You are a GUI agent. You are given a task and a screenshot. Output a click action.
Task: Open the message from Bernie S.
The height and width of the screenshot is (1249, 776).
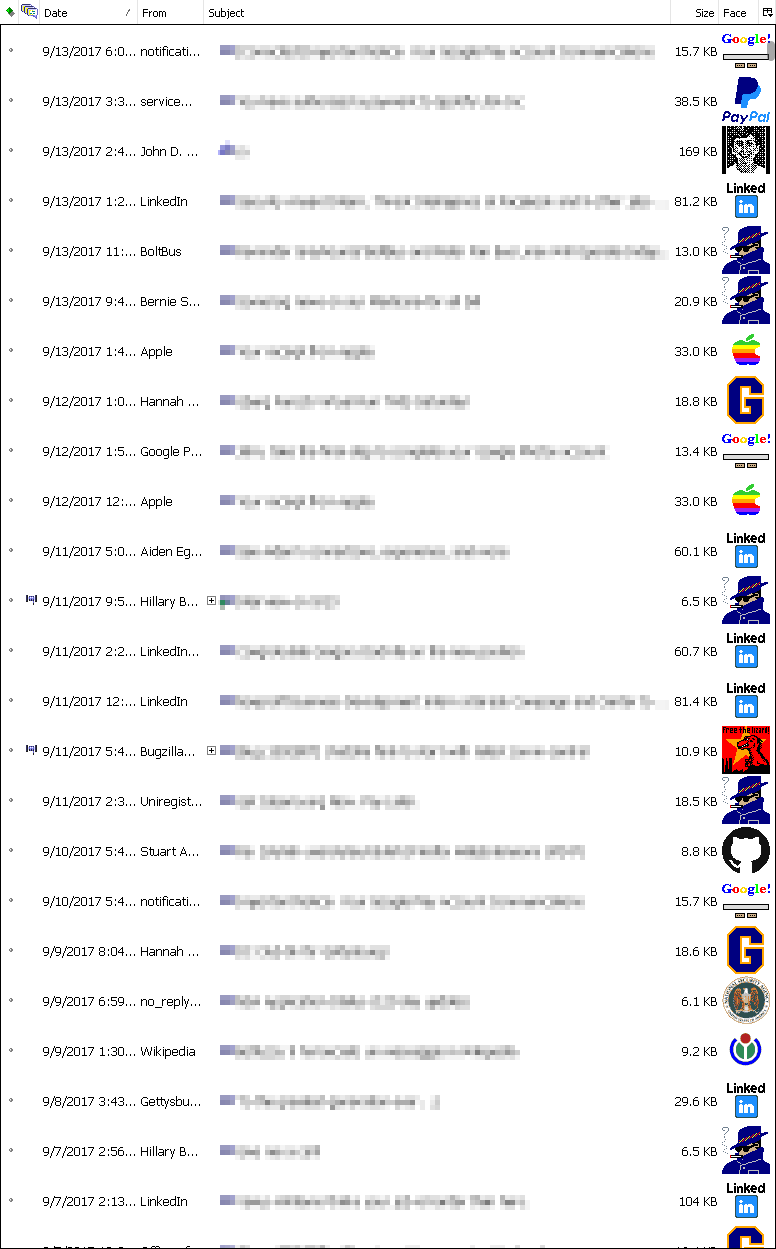(x=400, y=301)
